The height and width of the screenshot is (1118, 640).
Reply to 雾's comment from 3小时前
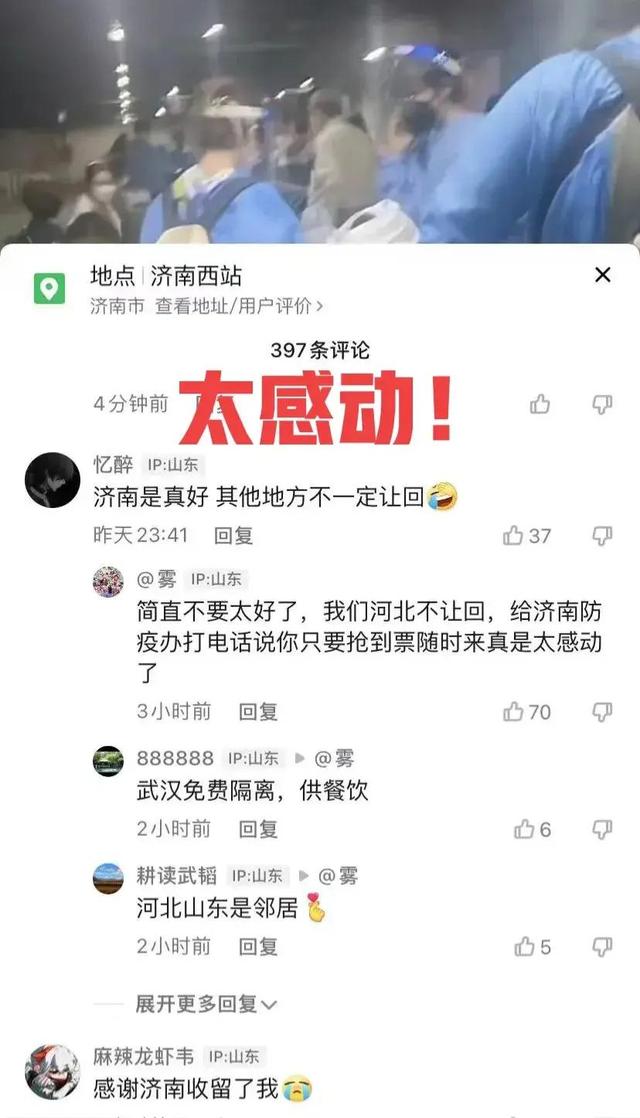[258, 712]
